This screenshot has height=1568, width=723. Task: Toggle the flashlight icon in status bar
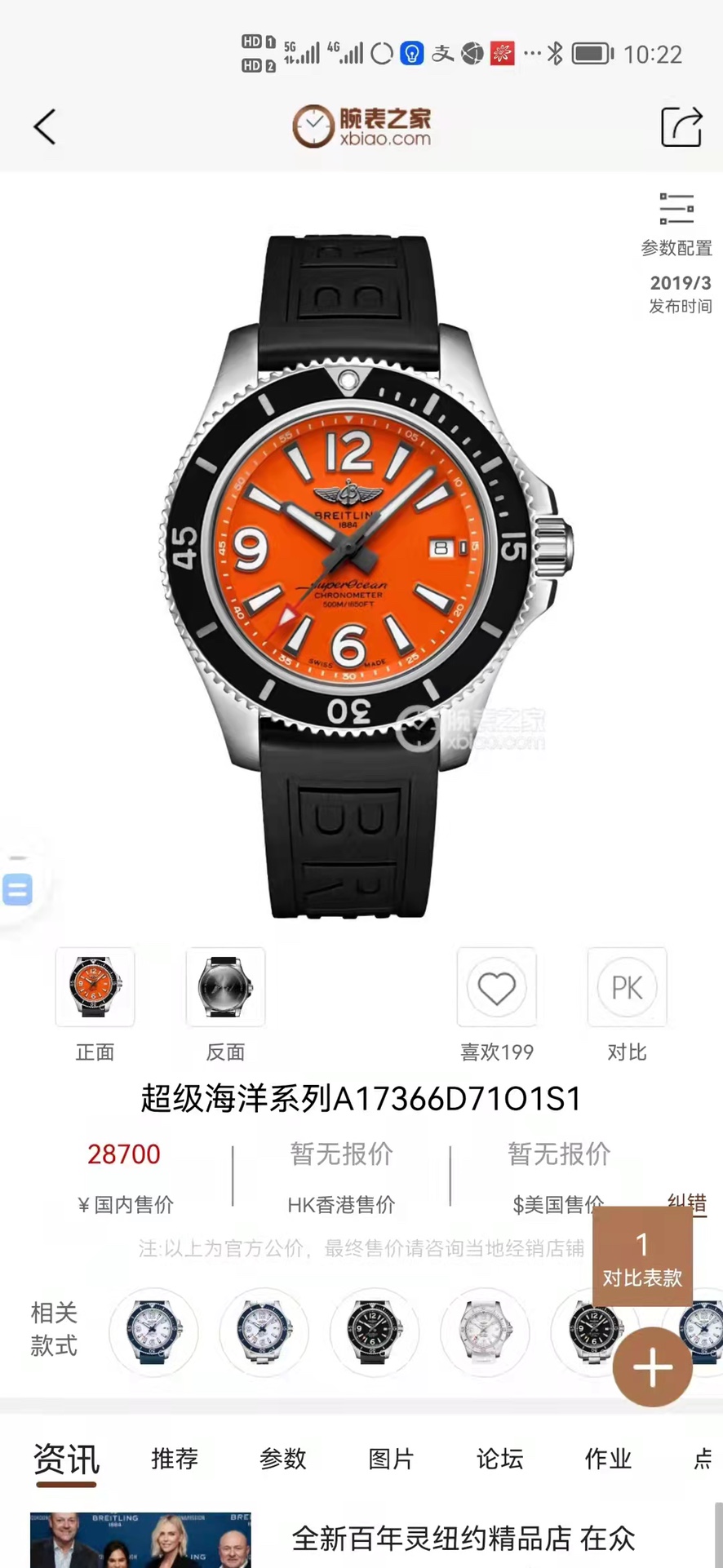[410, 51]
